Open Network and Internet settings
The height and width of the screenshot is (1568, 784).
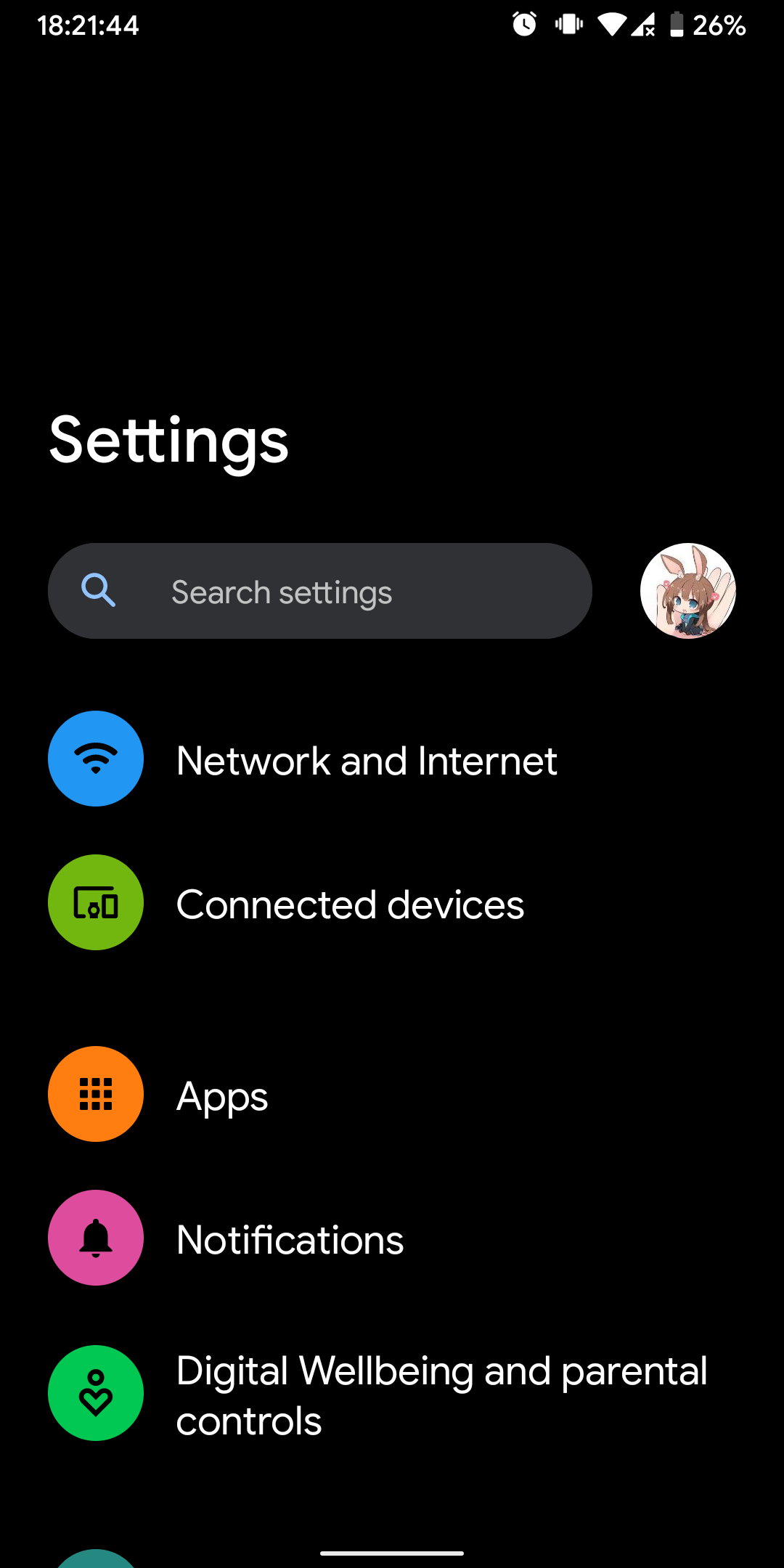point(366,760)
